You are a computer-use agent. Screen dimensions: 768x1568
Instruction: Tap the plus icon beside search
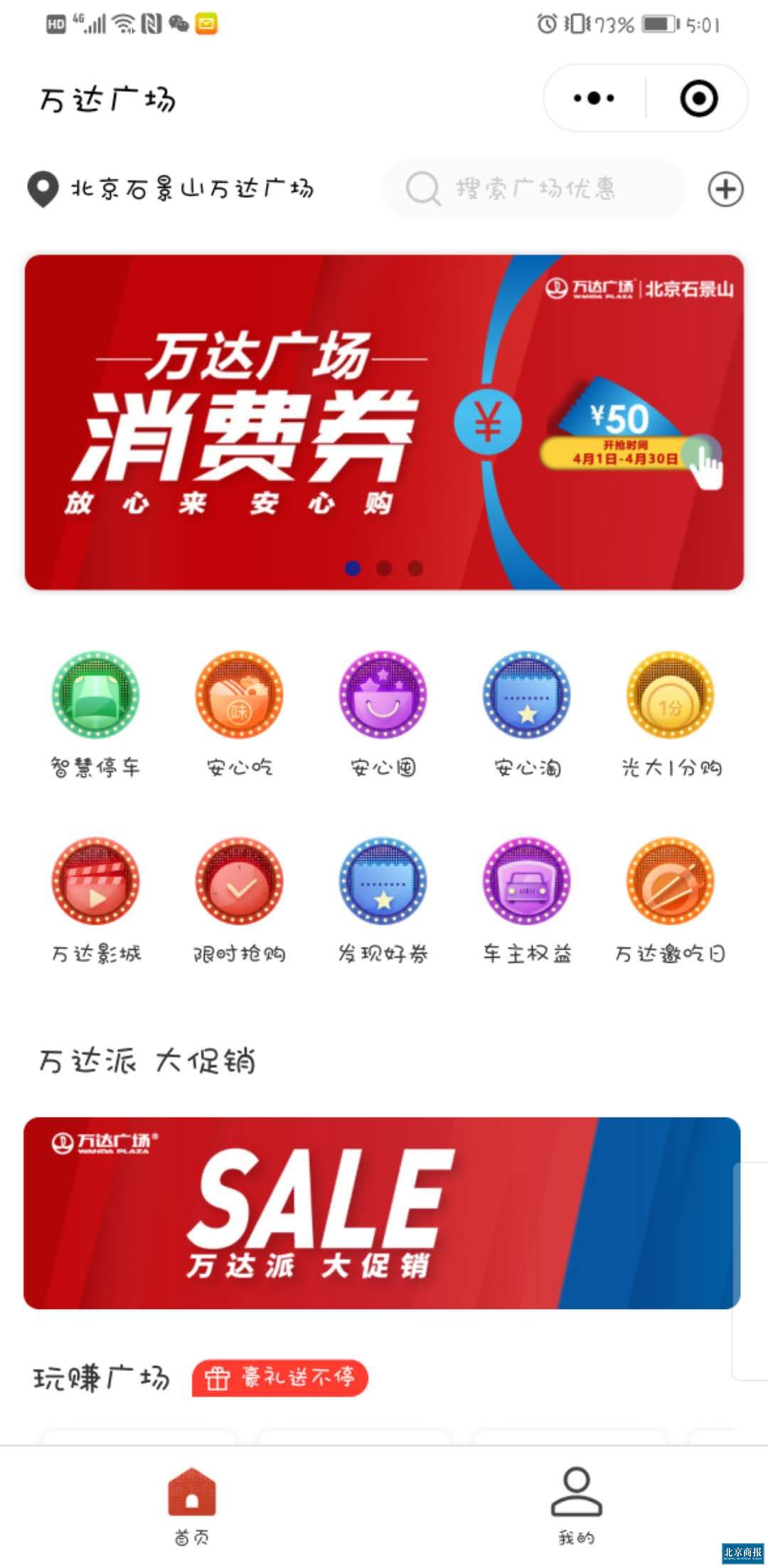[x=725, y=189]
